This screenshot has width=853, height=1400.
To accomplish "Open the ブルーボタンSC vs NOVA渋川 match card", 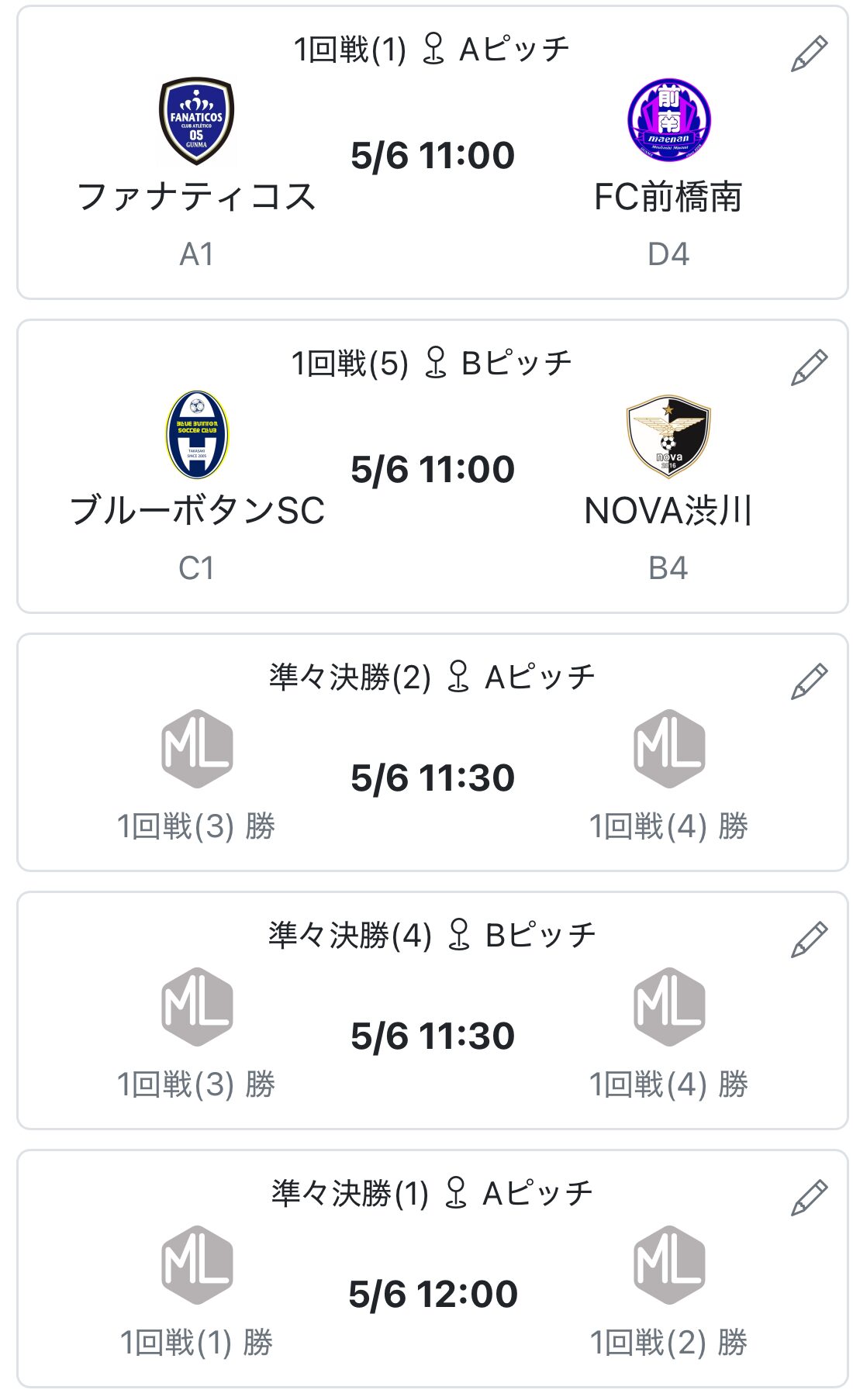I will pyautogui.click(x=433, y=467).
